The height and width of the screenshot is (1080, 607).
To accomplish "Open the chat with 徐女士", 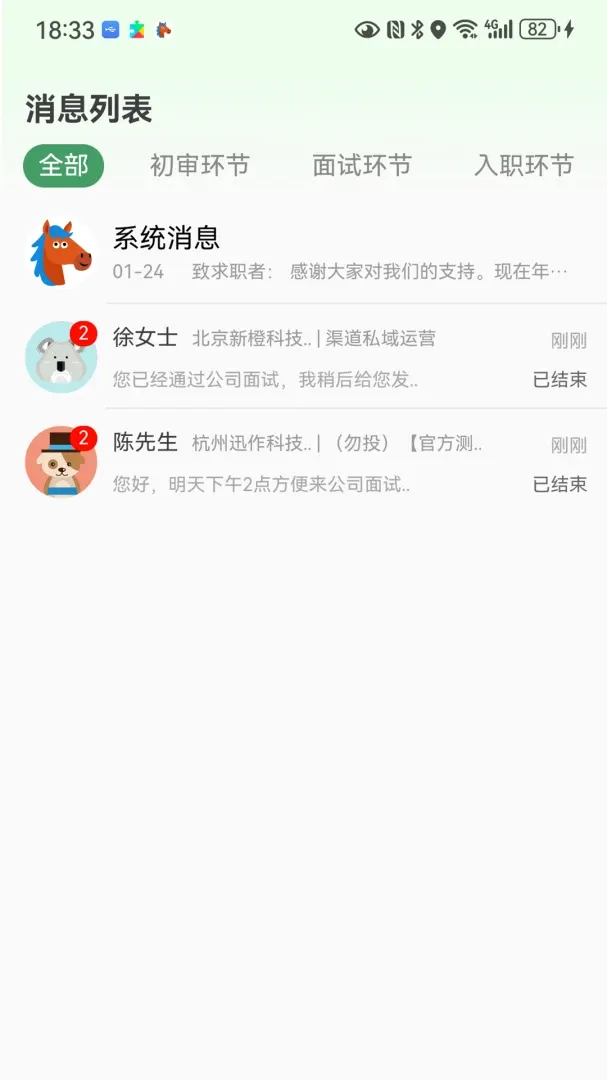I will (303, 356).
